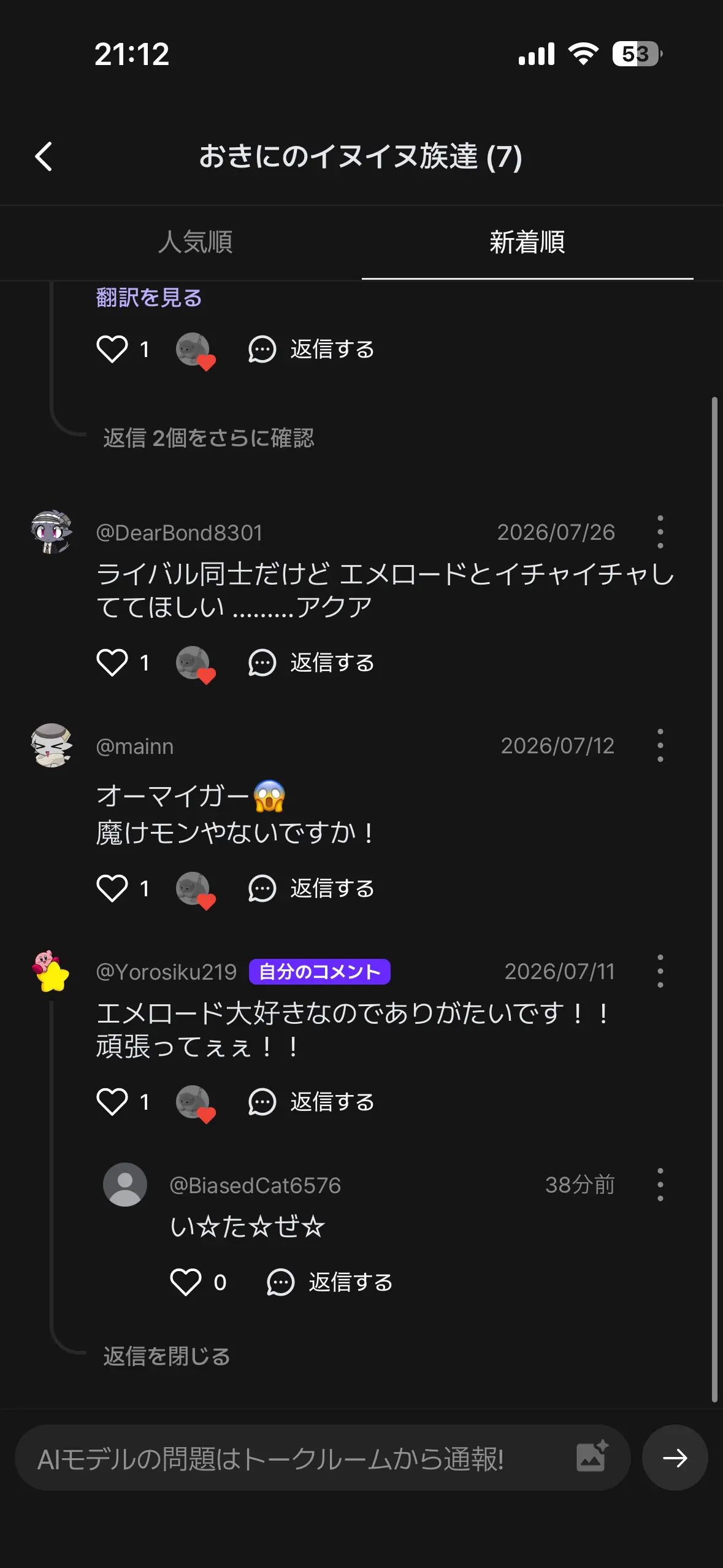Reply to @DearBond8301's comment
Viewport: 723px width, 1568px height.
(312, 663)
